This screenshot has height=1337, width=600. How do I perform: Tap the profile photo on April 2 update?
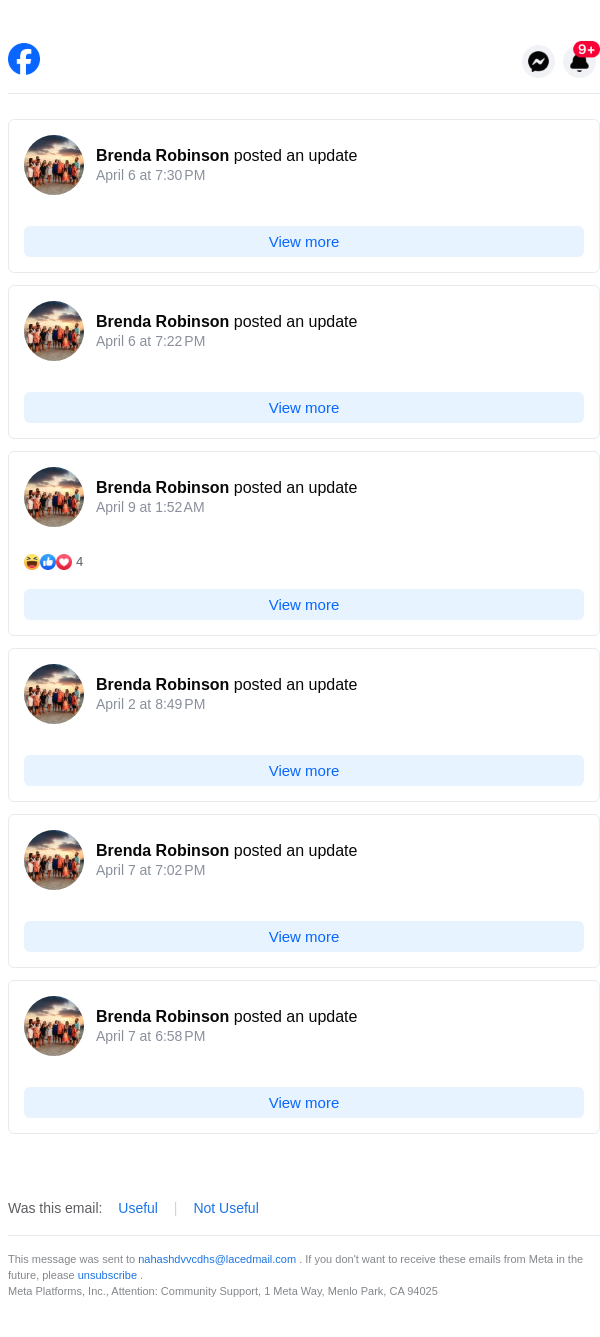[54, 694]
